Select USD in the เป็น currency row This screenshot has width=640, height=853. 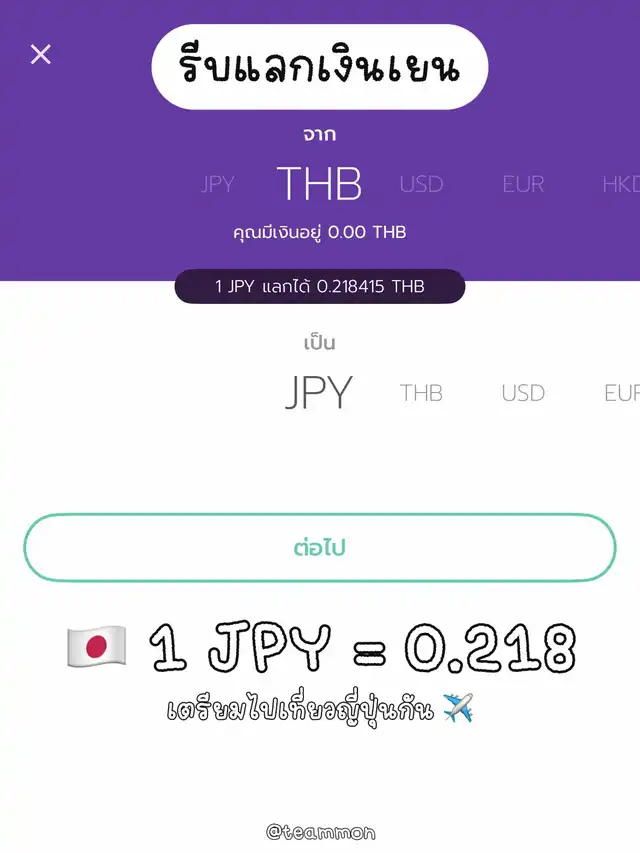click(x=523, y=393)
